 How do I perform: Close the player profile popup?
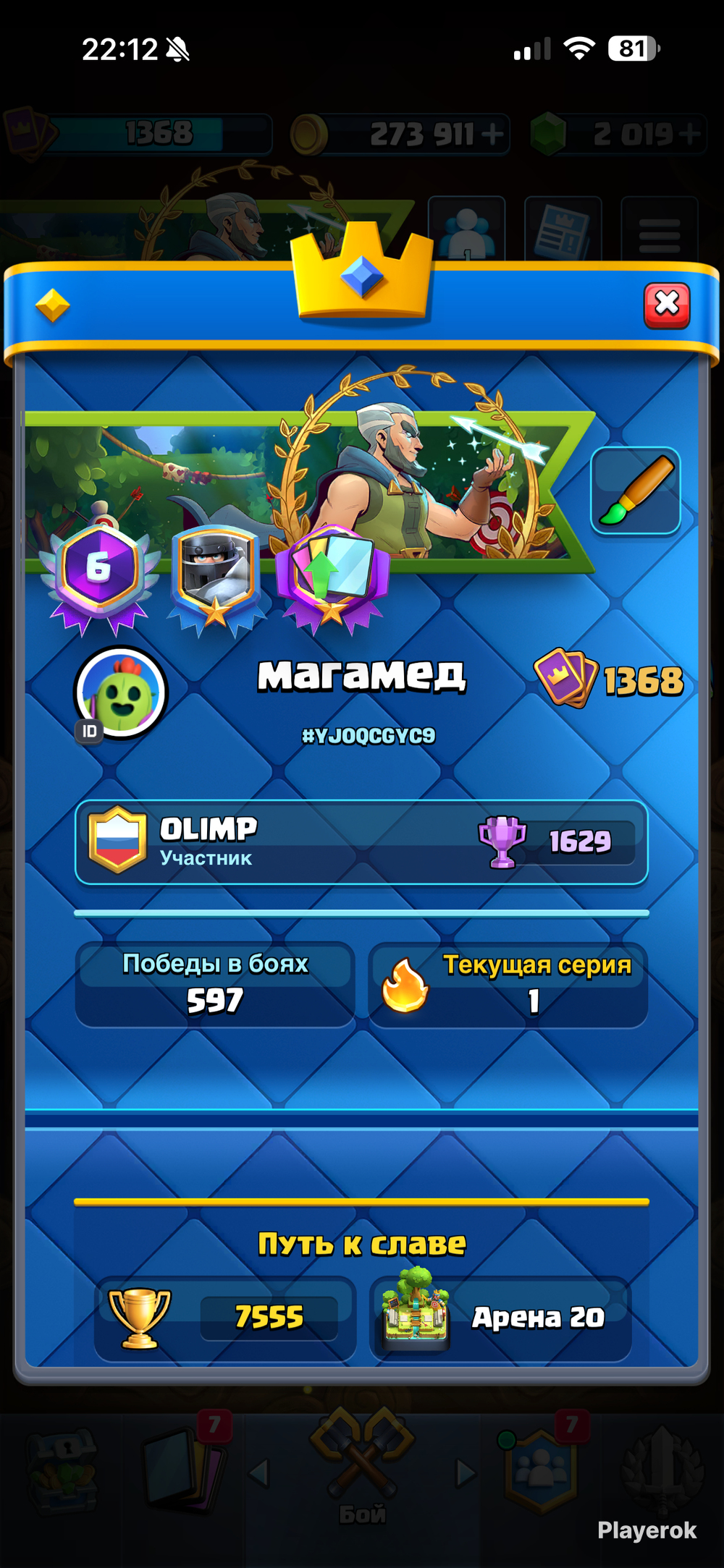pyautogui.click(x=667, y=305)
